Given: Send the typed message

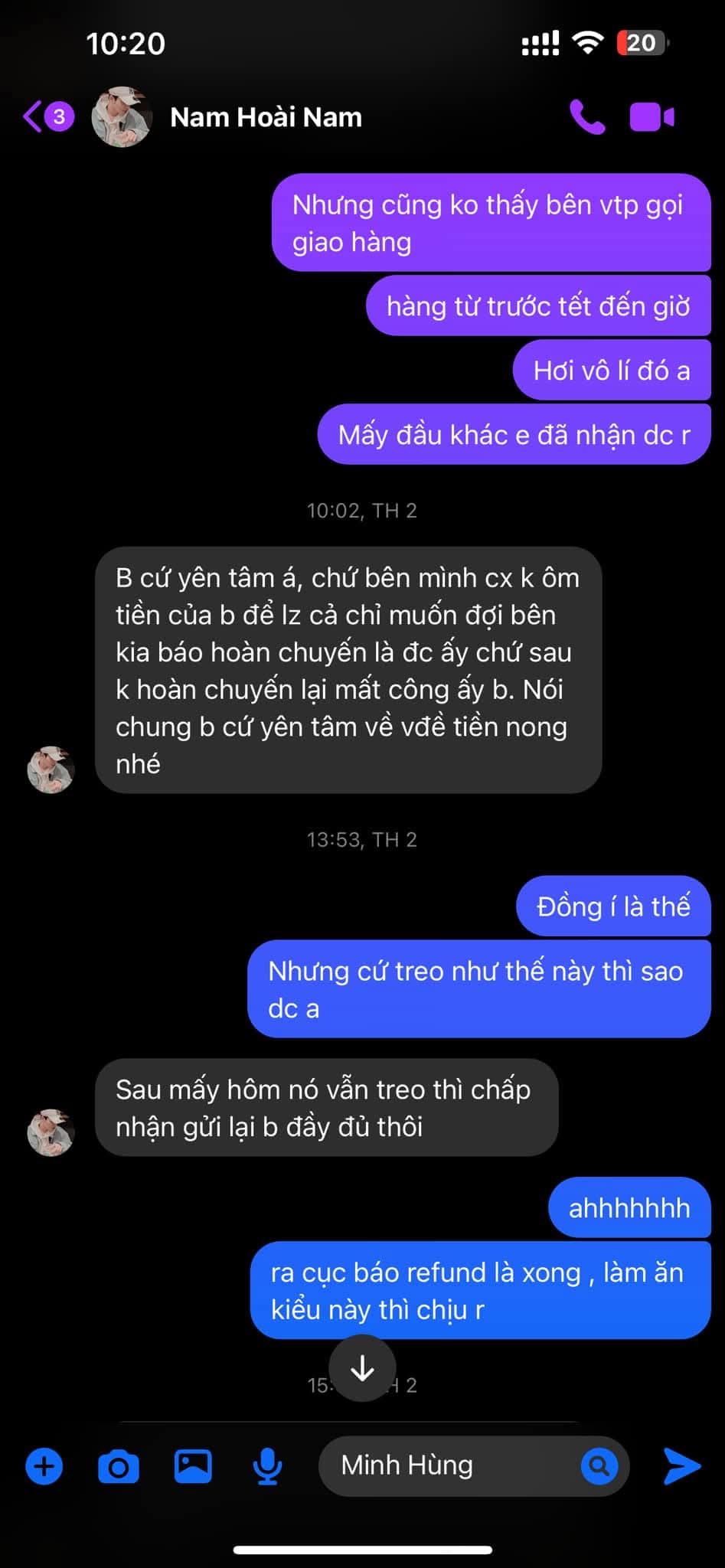Looking at the screenshot, I should (681, 1466).
